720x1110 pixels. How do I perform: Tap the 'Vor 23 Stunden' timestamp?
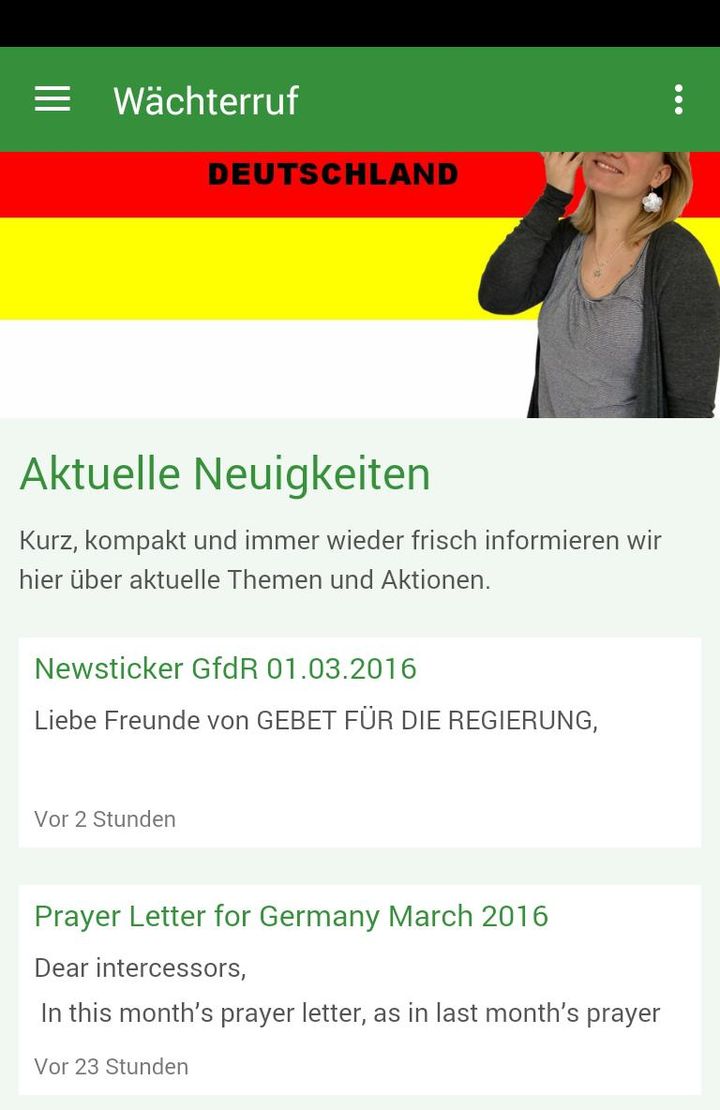(111, 1066)
